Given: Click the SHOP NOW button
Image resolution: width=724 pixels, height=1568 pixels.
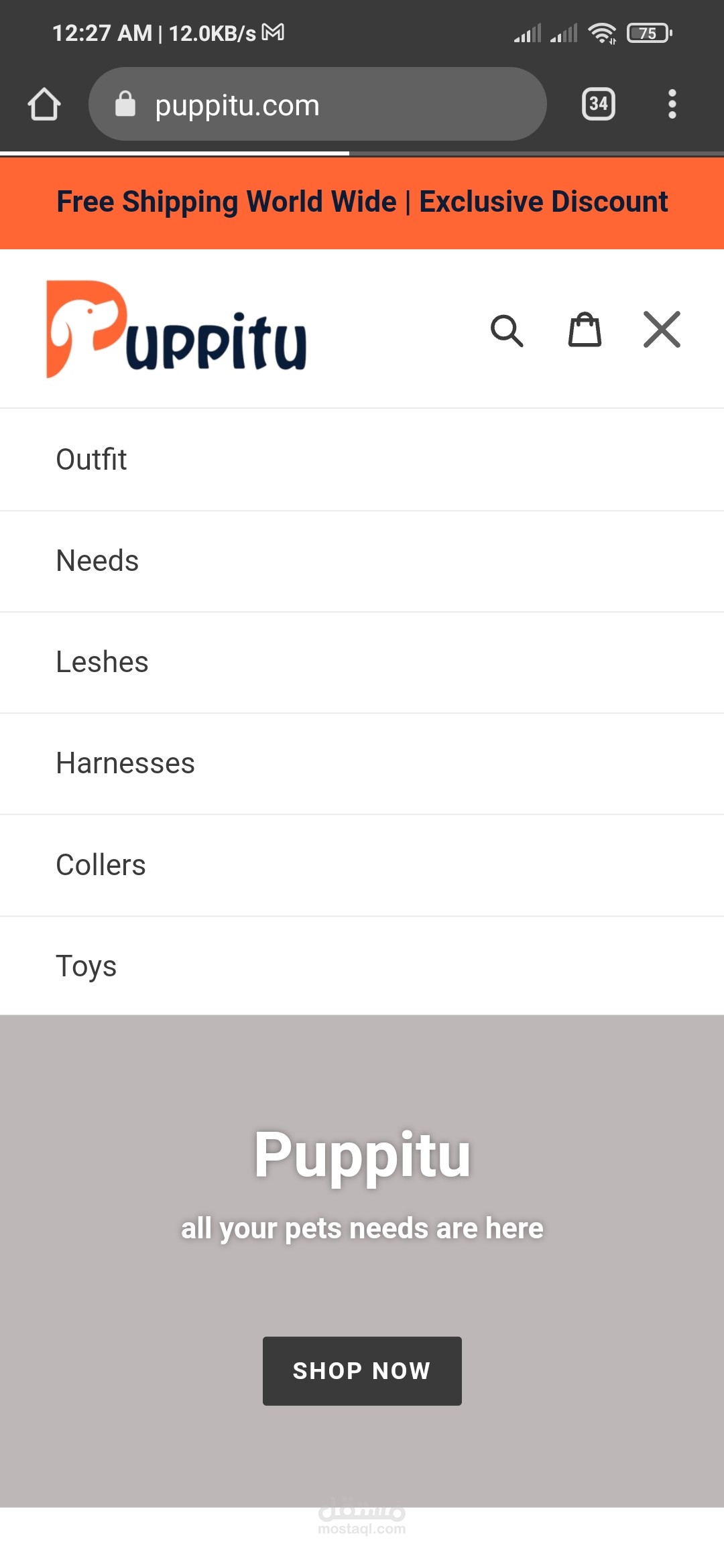Looking at the screenshot, I should coord(361,1370).
